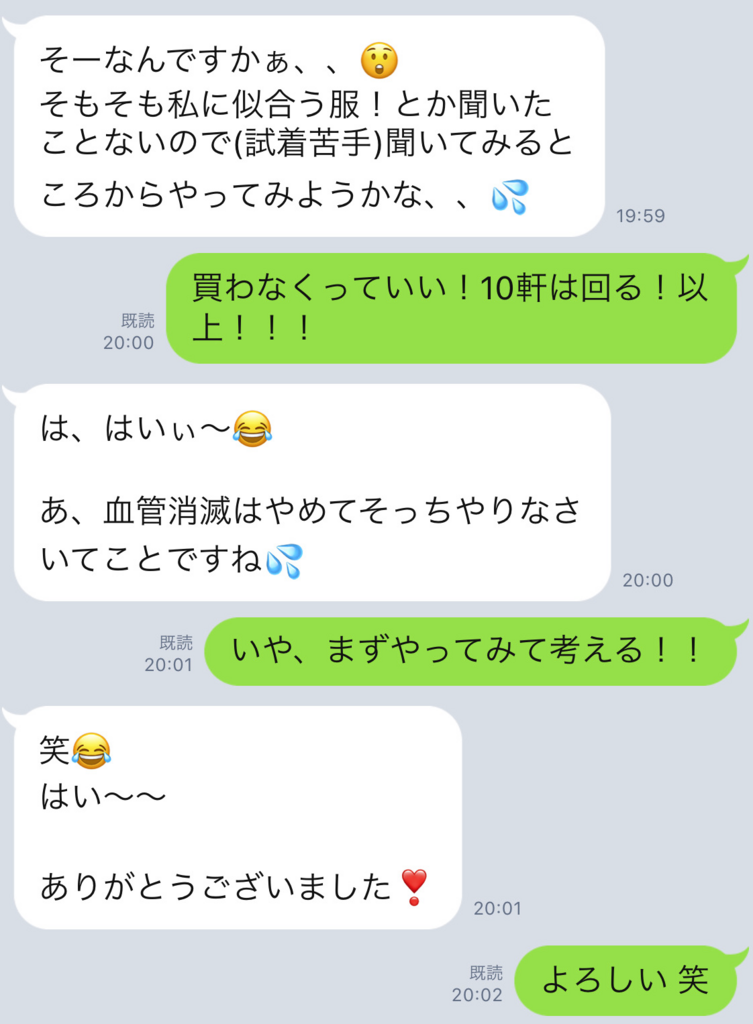Select the first white message bubble

tap(300, 130)
